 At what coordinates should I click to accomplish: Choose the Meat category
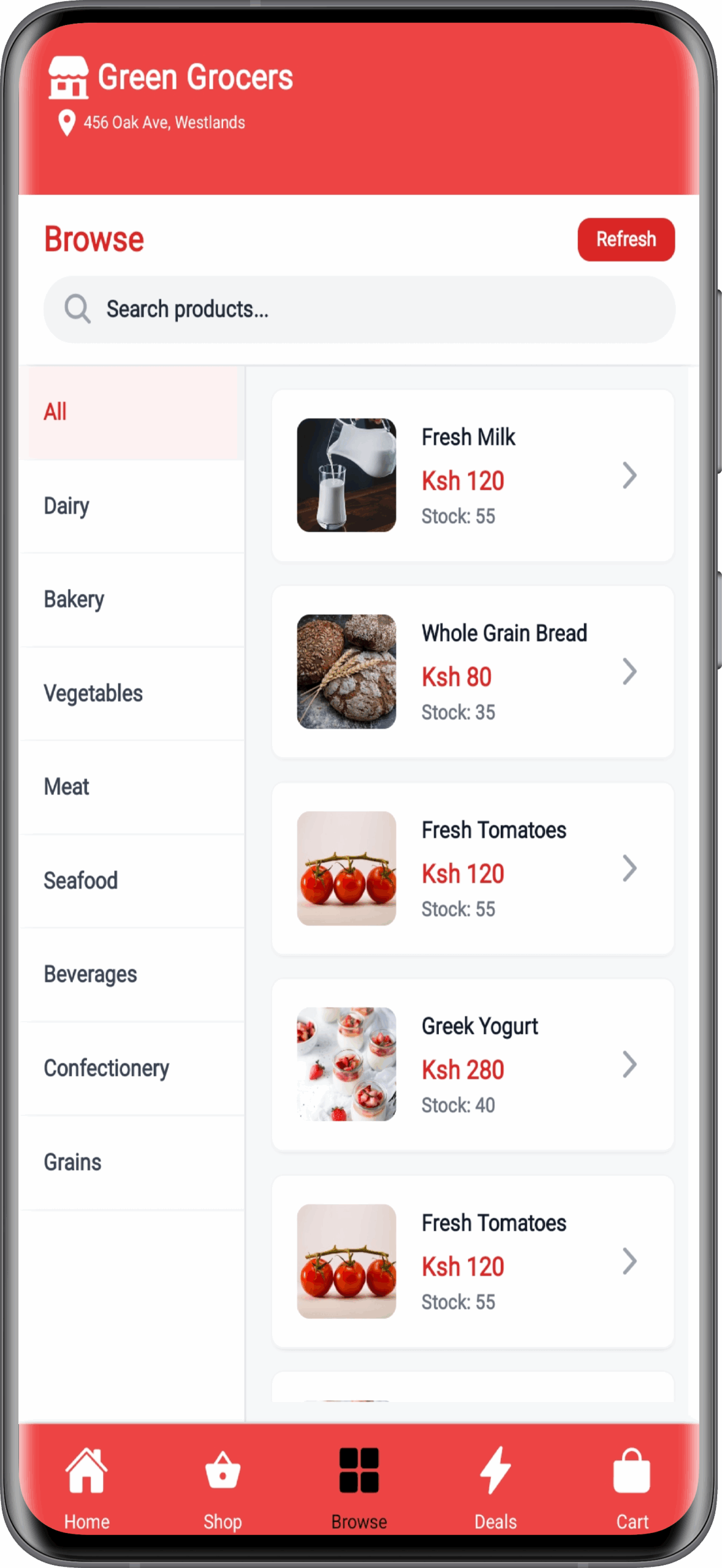point(132,787)
